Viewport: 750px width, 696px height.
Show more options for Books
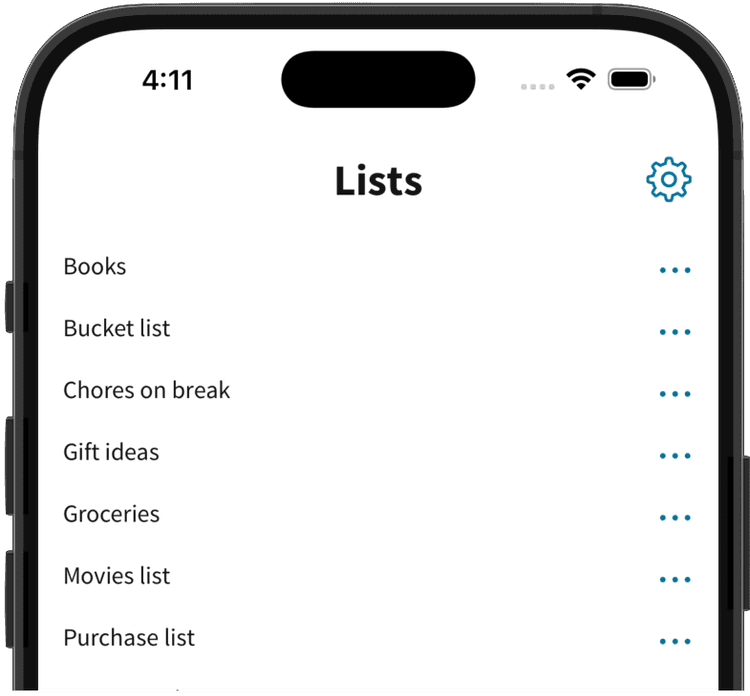point(675,270)
